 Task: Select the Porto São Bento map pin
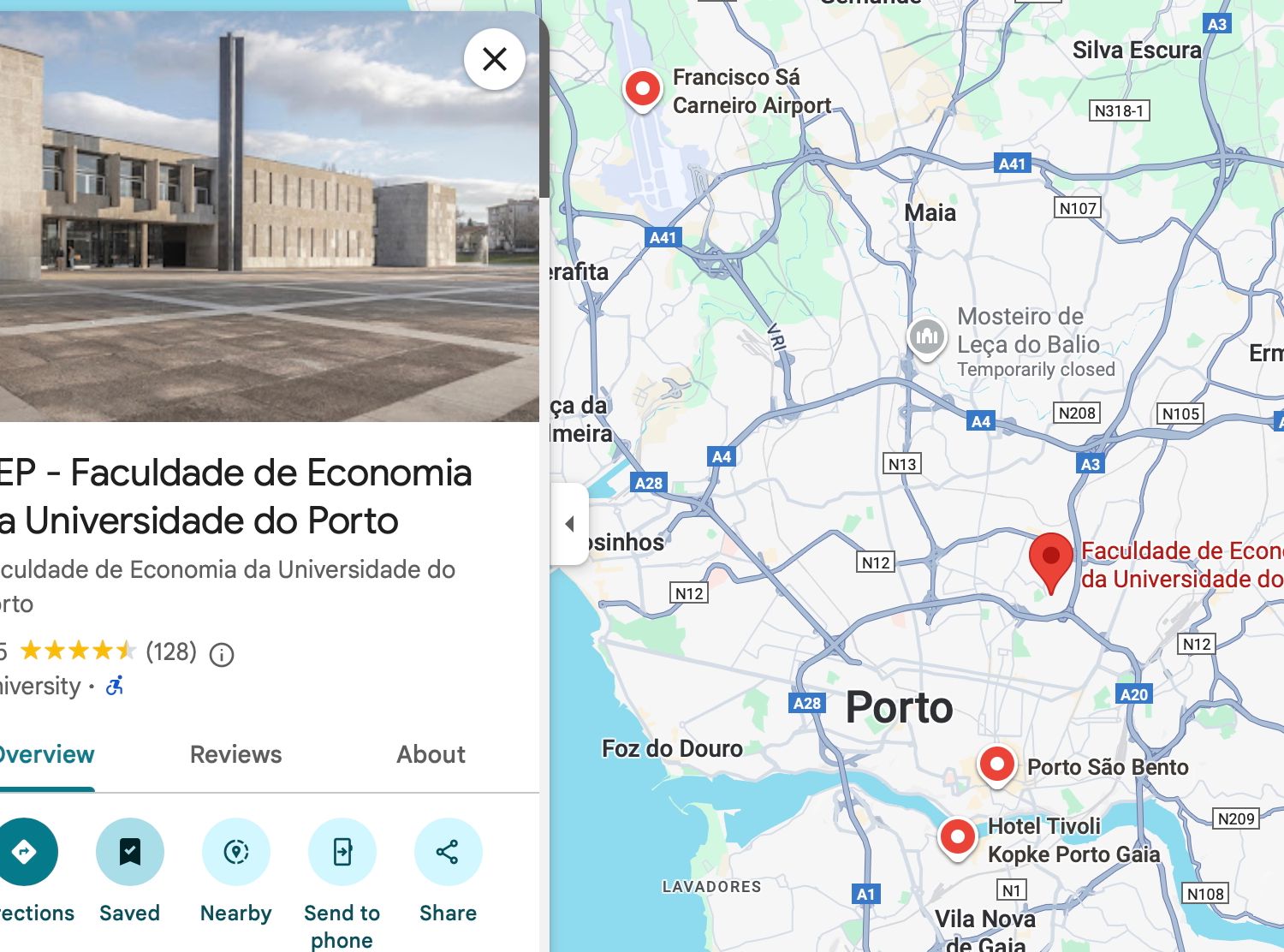pyautogui.click(x=996, y=764)
